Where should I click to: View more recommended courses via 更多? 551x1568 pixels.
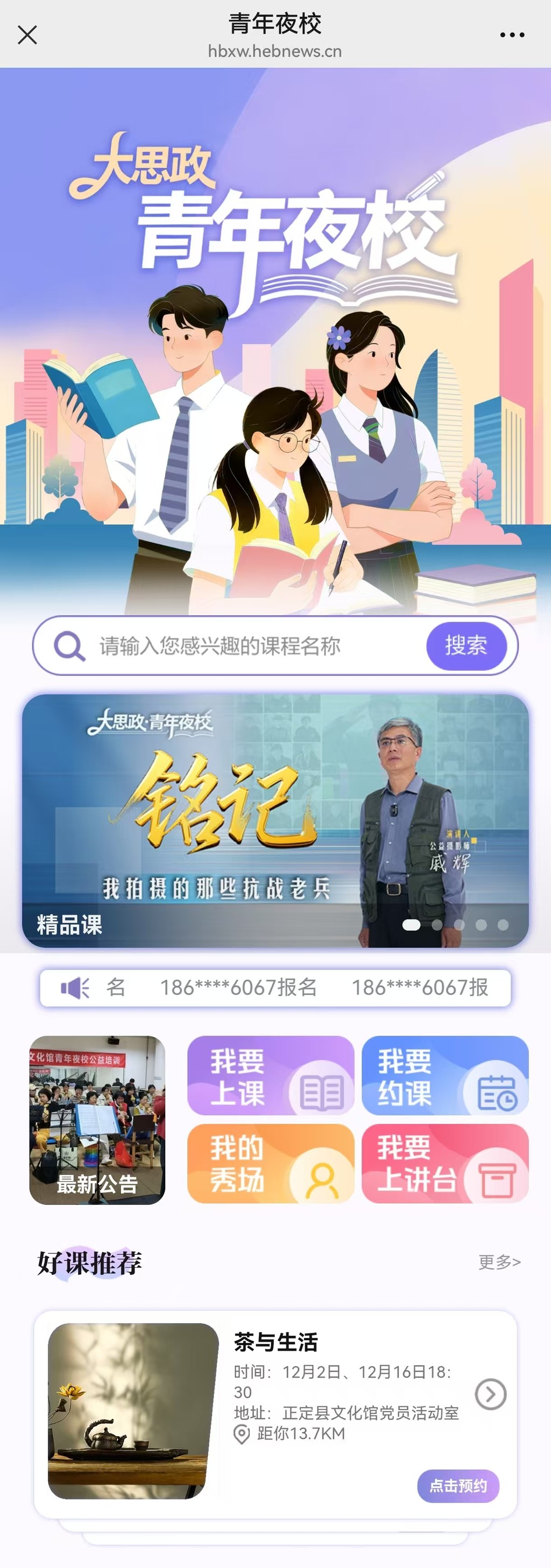[499, 1262]
